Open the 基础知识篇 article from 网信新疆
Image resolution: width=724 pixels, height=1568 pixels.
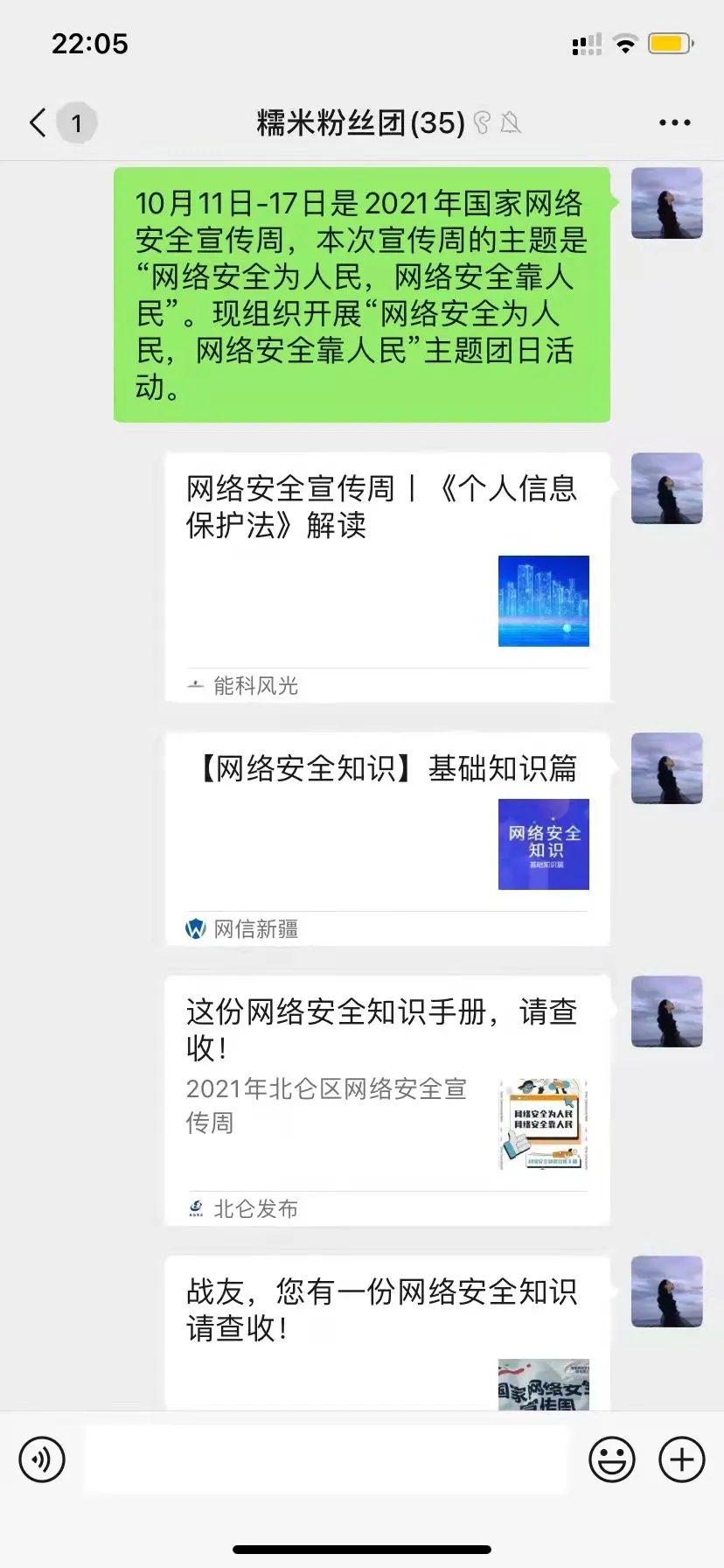coord(386,838)
